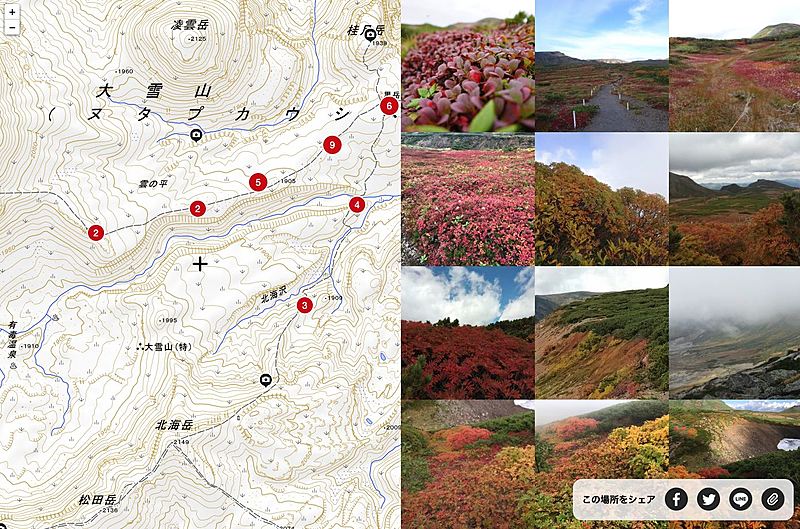Open the photo cluster marked 5
This screenshot has height=529, width=800.
click(258, 182)
